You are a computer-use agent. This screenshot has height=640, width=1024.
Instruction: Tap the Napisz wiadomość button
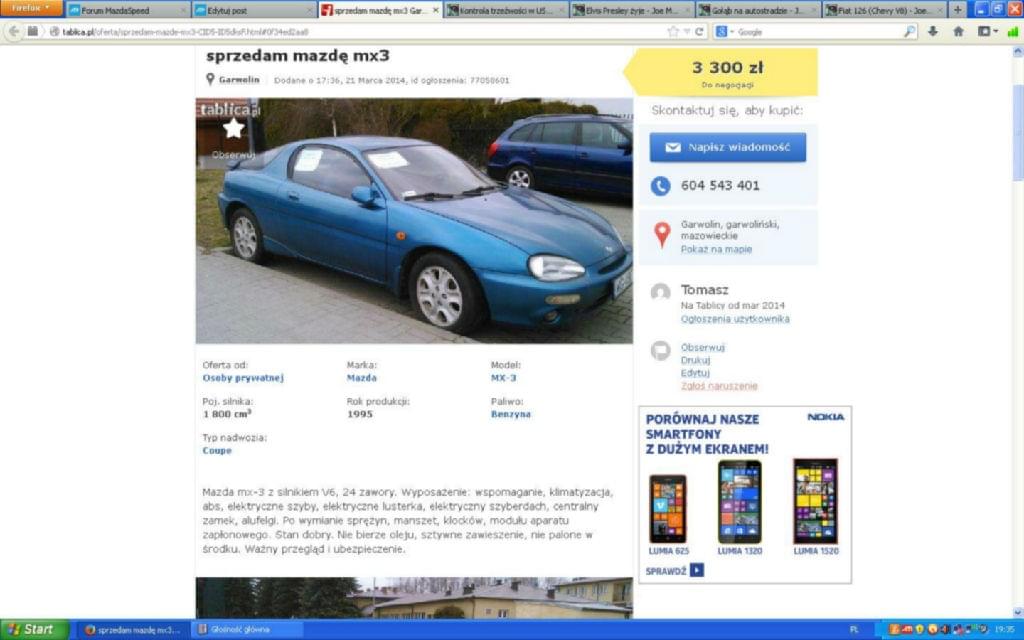727,147
